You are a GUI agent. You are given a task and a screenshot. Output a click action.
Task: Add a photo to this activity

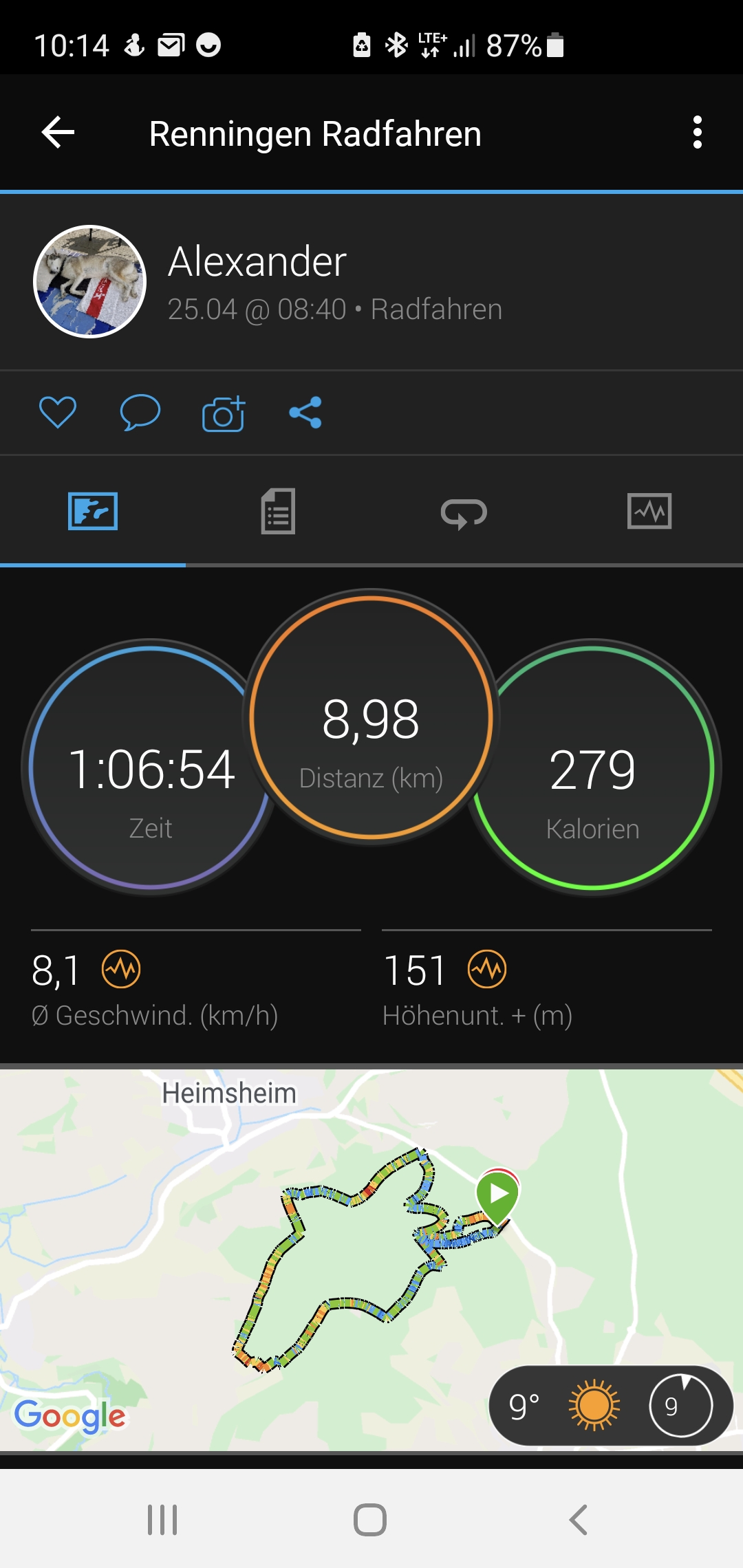tap(224, 414)
